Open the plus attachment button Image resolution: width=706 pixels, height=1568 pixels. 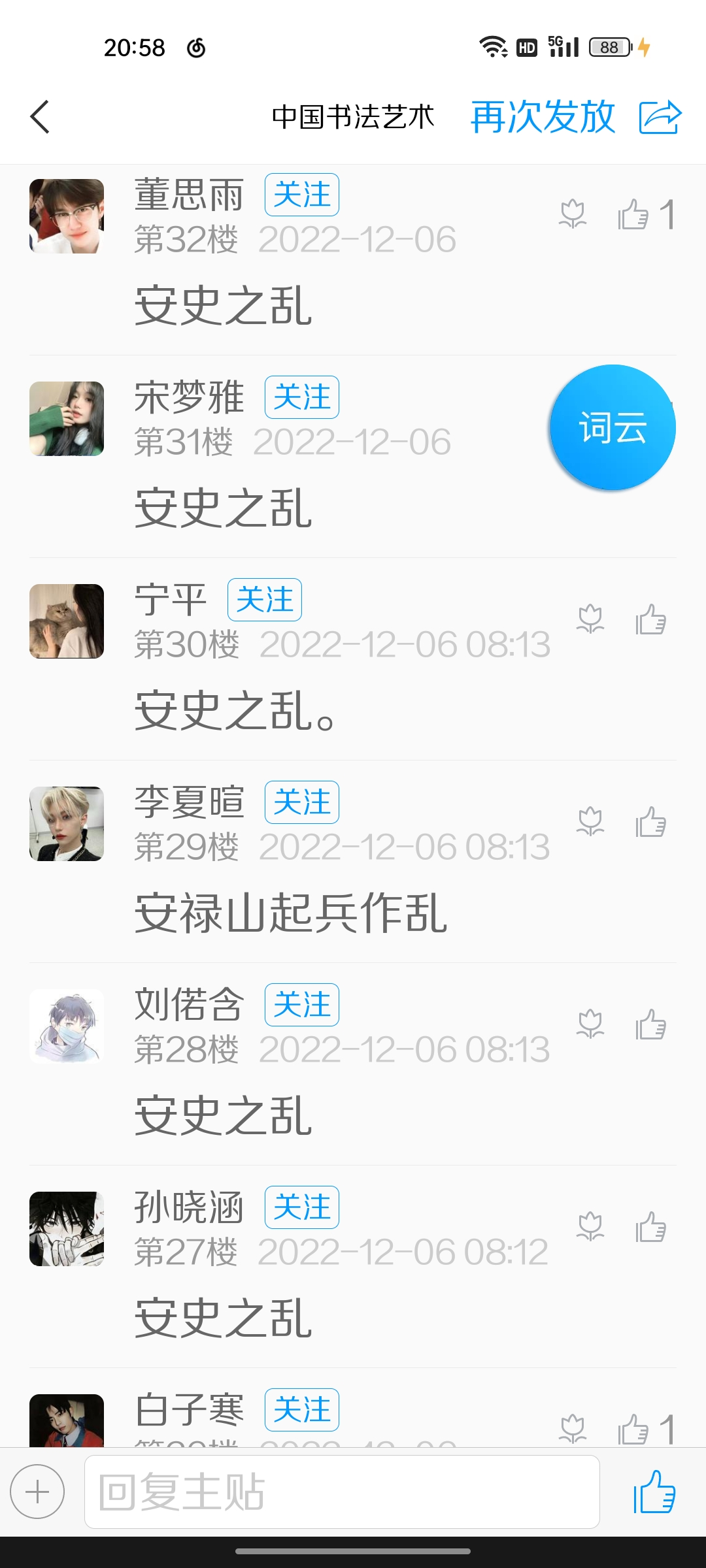click(37, 1492)
